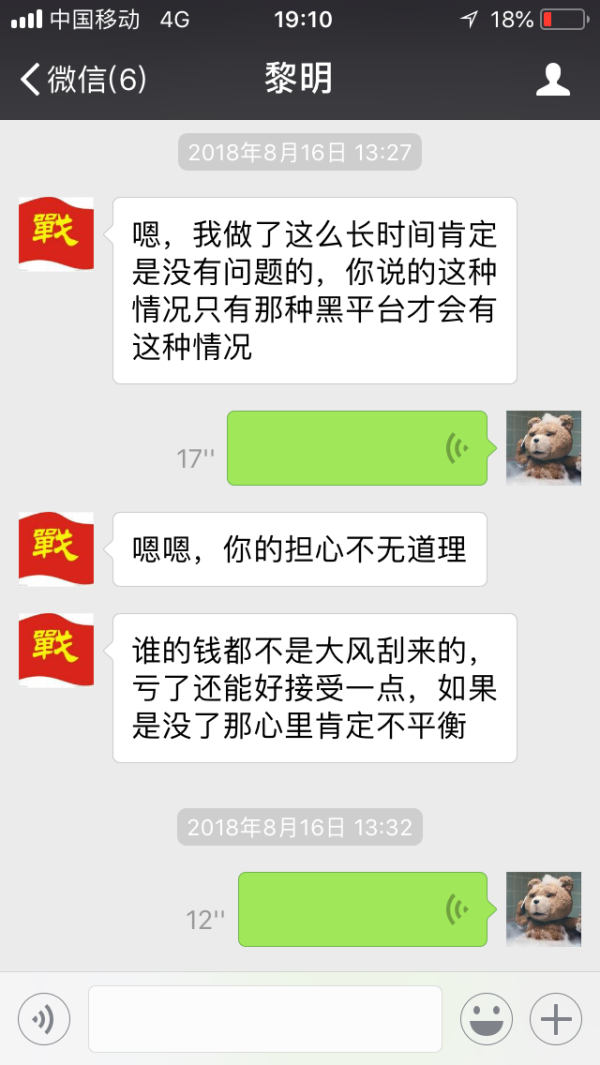Play the 12-second voice message

point(362,909)
